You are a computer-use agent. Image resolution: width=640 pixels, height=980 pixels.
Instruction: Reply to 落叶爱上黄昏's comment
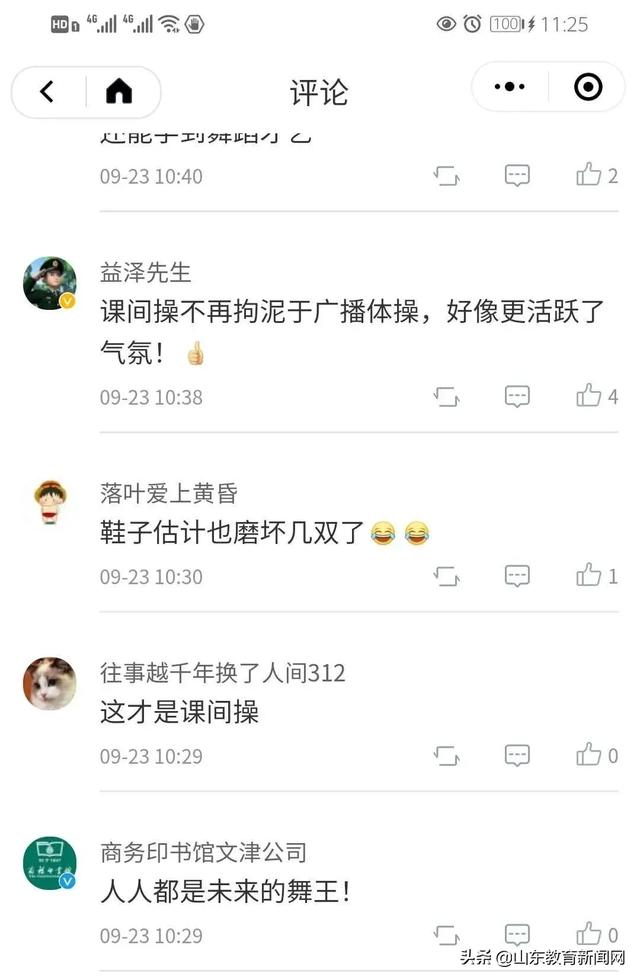click(x=517, y=576)
